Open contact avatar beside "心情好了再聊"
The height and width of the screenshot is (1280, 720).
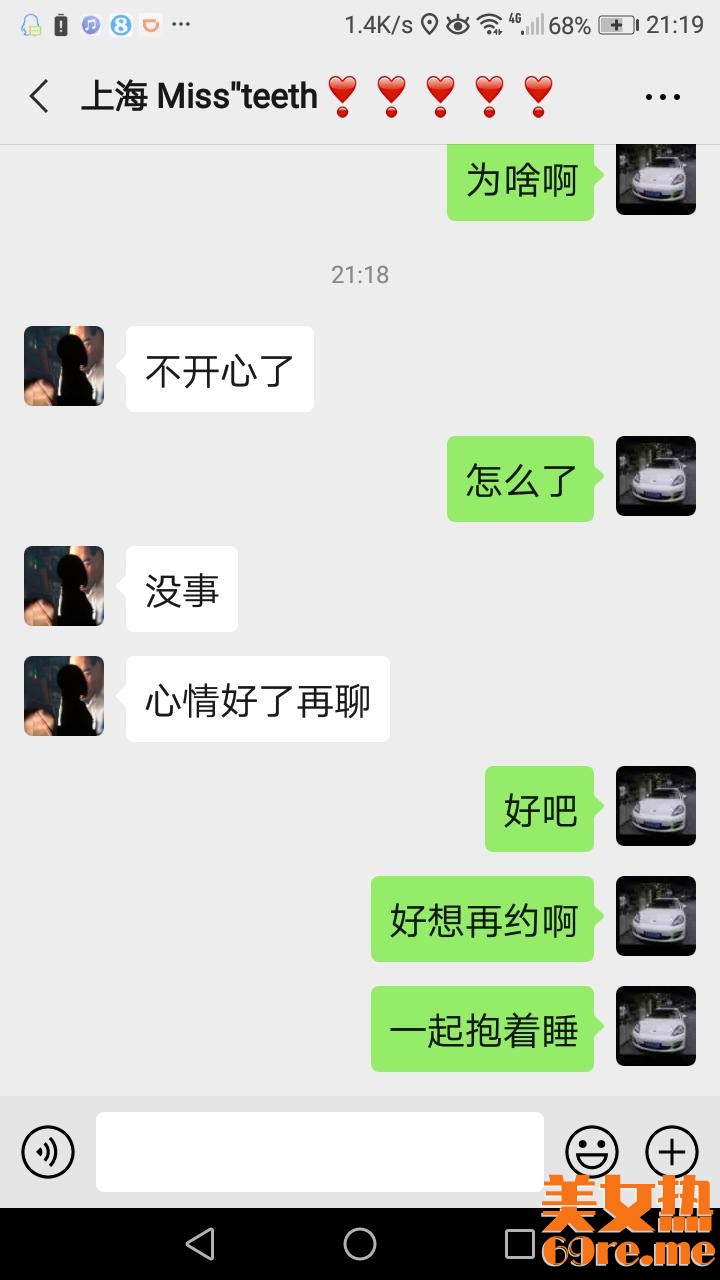click(x=64, y=696)
